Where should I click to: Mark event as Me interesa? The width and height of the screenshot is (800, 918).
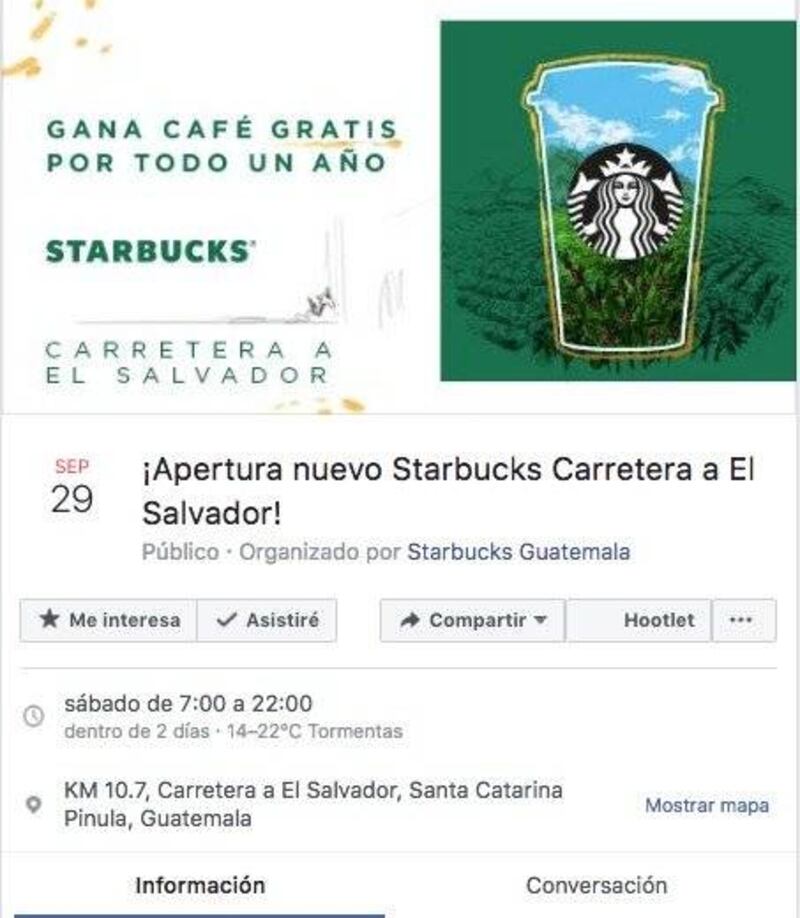coord(109,620)
